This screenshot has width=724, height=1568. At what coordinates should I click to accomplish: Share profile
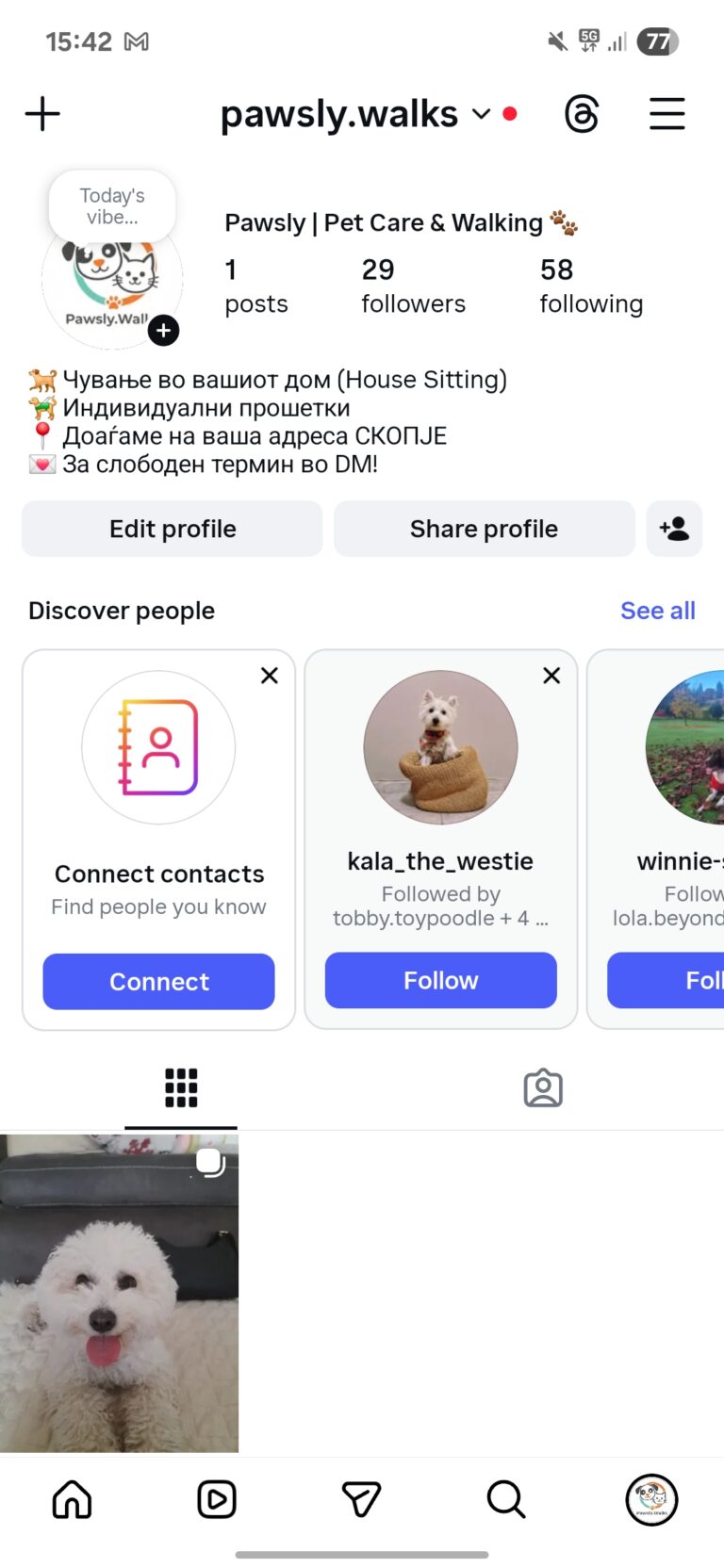[x=484, y=529]
